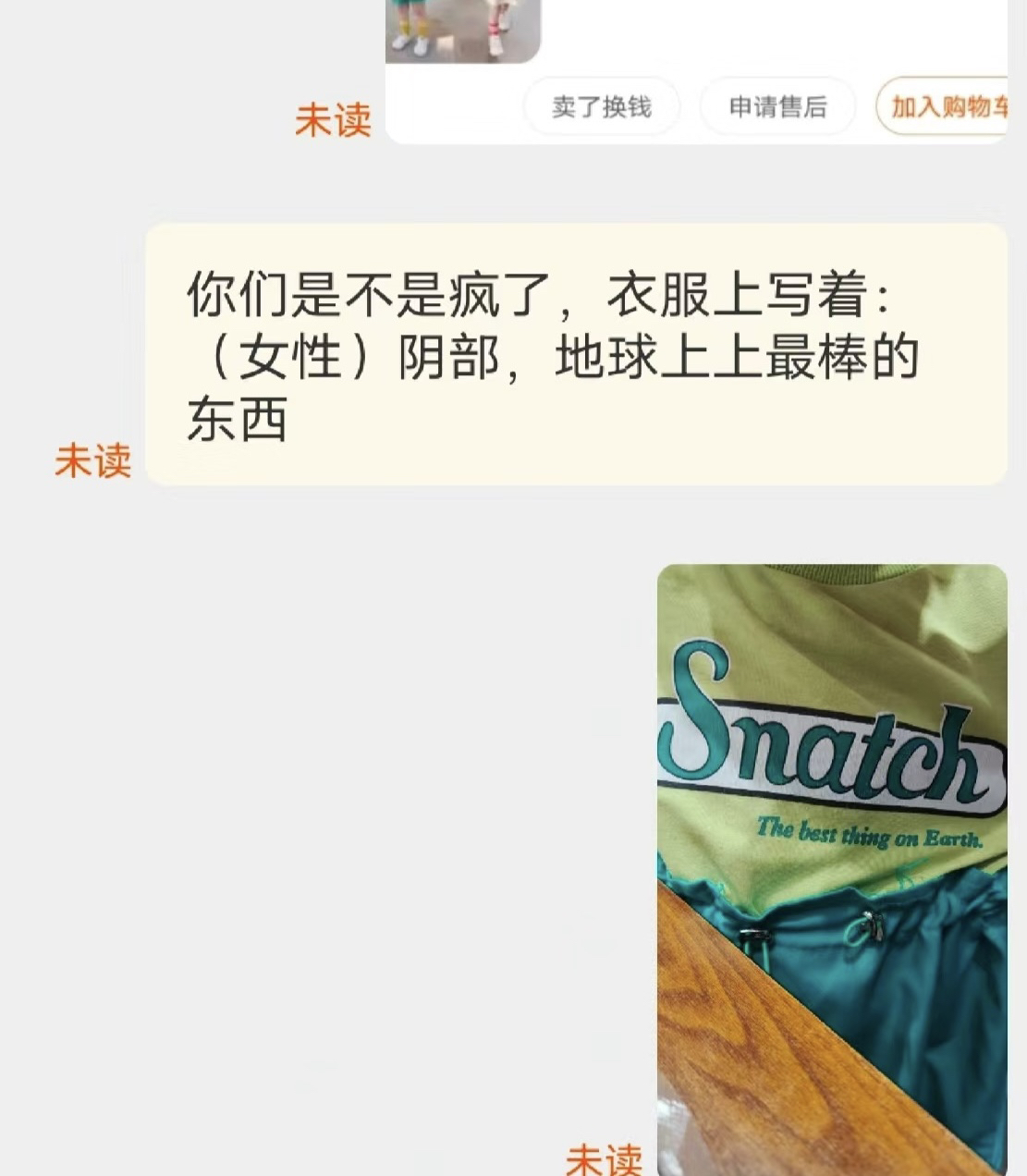This screenshot has height=1176, width=1027.
Task: Add the item with 加入购物车
Action: point(945,107)
